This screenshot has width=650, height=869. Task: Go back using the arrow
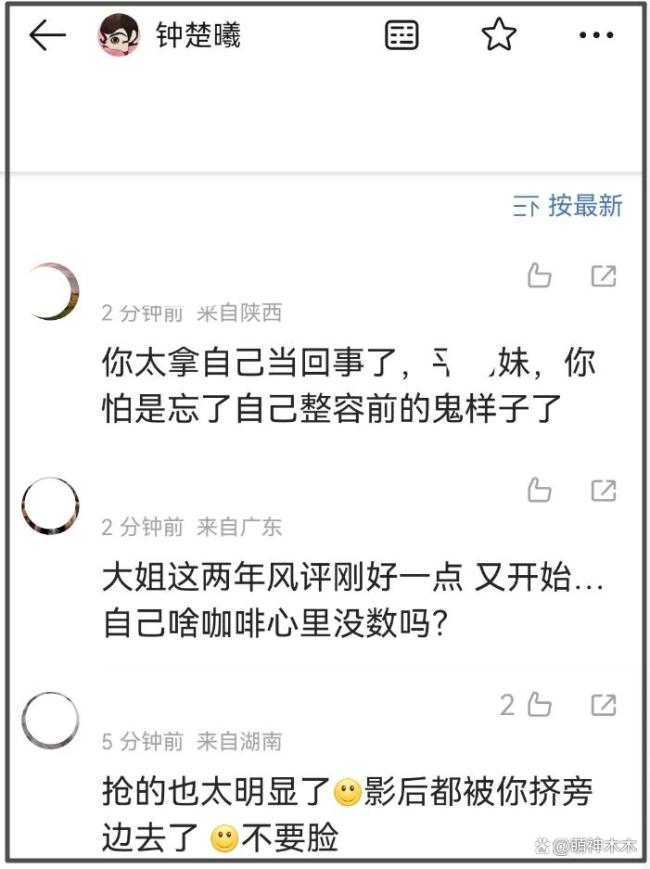coord(47,36)
